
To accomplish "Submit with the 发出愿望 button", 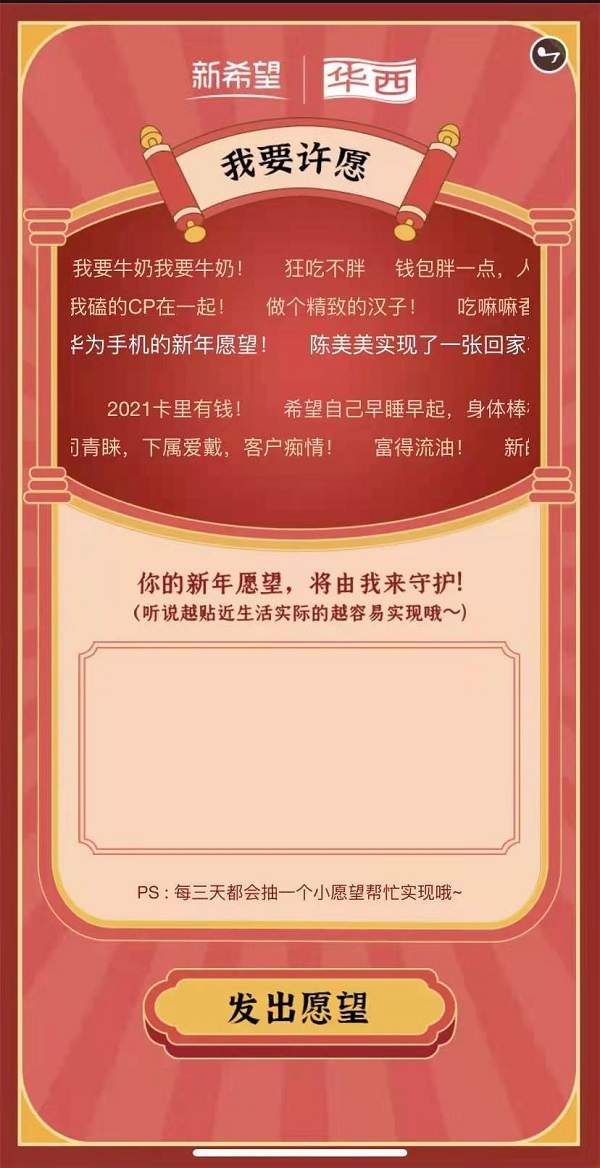I will [298, 1008].
